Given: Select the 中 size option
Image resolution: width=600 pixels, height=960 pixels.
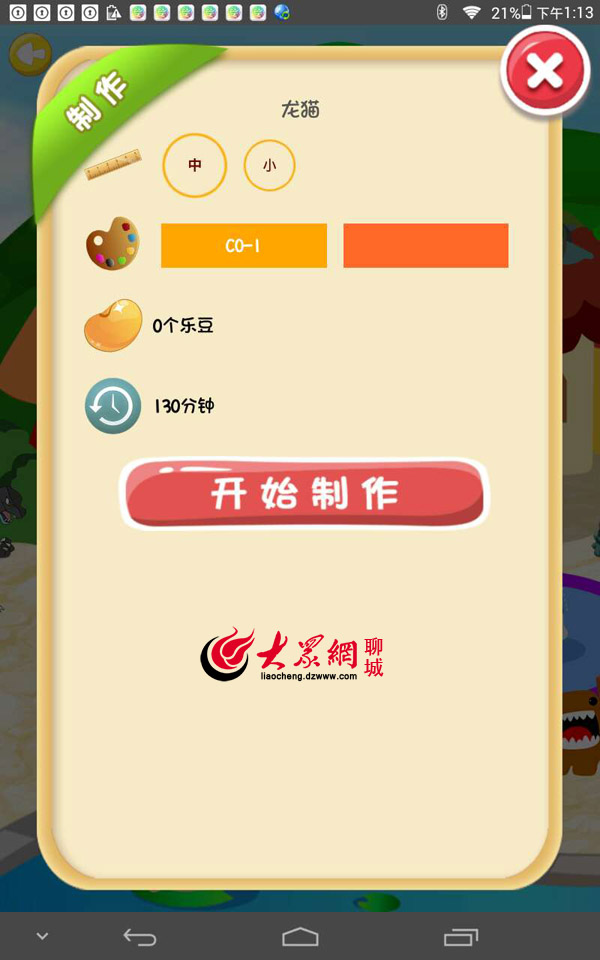Looking at the screenshot, I should (x=194, y=165).
